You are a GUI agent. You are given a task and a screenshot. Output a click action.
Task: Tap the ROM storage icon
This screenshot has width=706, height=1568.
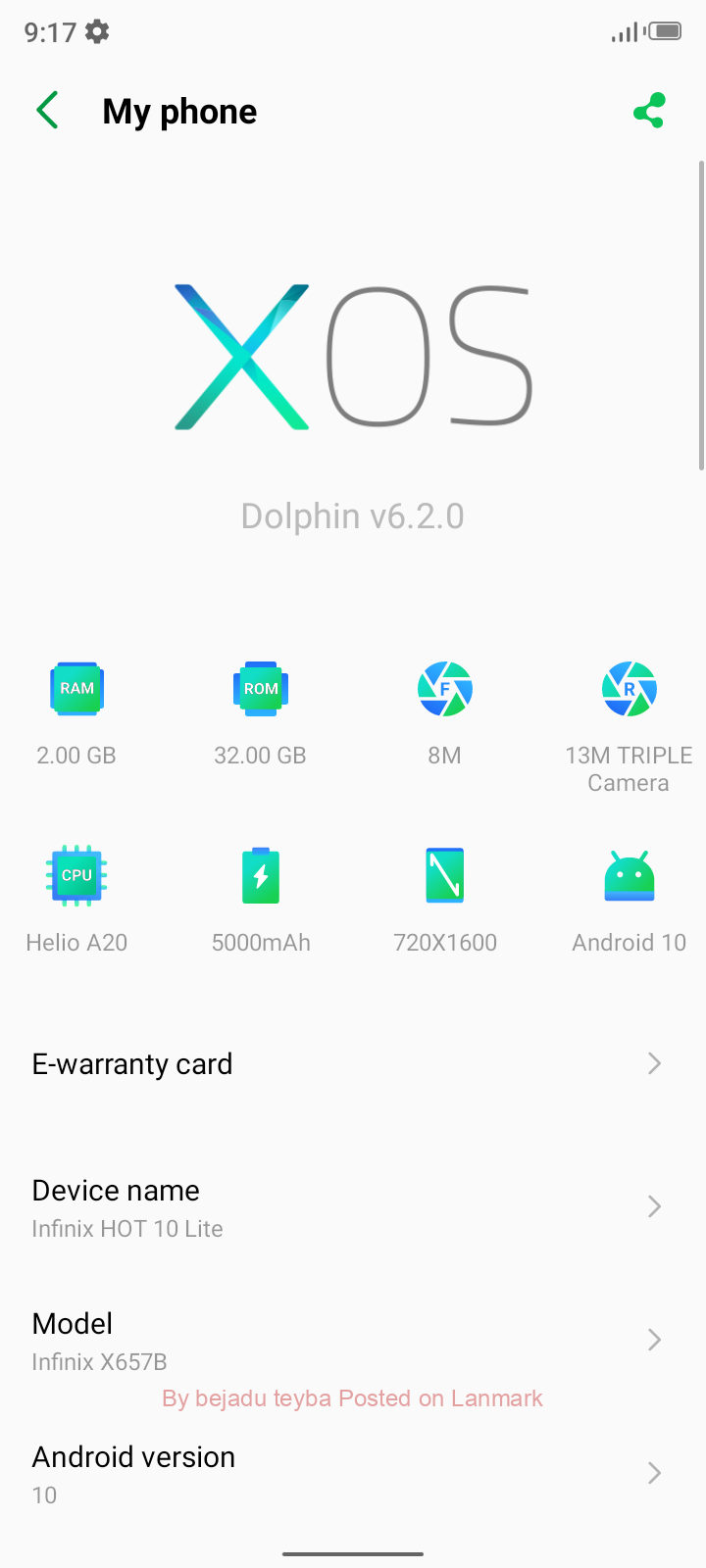click(x=260, y=688)
